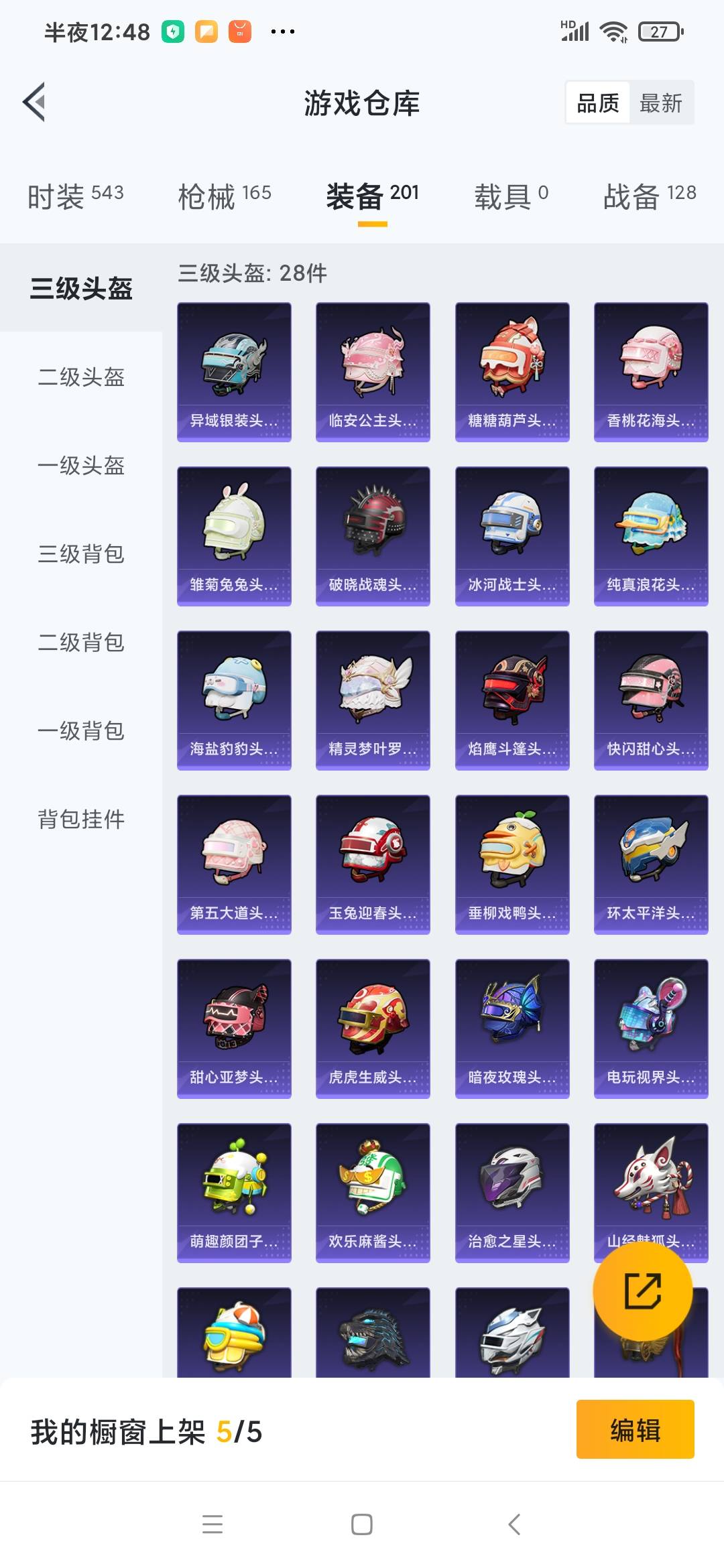Open the 战备 tab
The image size is (724, 1568).
(x=650, y=196)
